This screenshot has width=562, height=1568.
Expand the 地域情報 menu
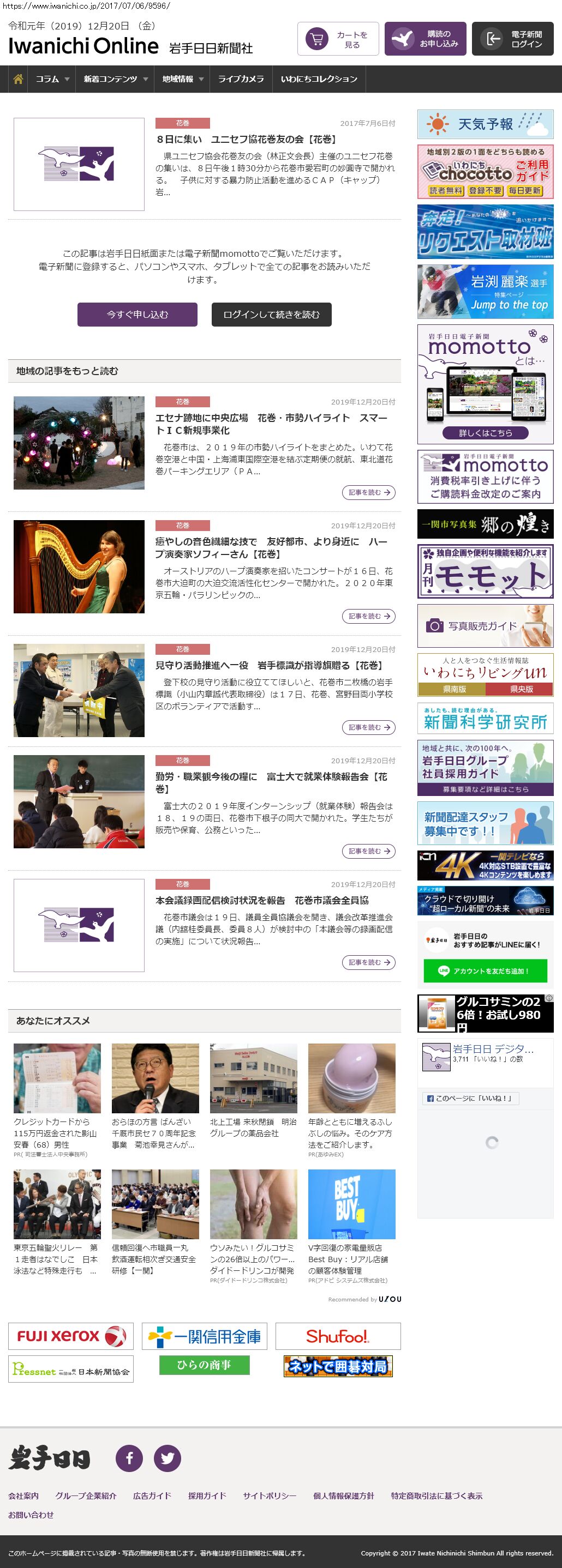click(x=182, y=79)
